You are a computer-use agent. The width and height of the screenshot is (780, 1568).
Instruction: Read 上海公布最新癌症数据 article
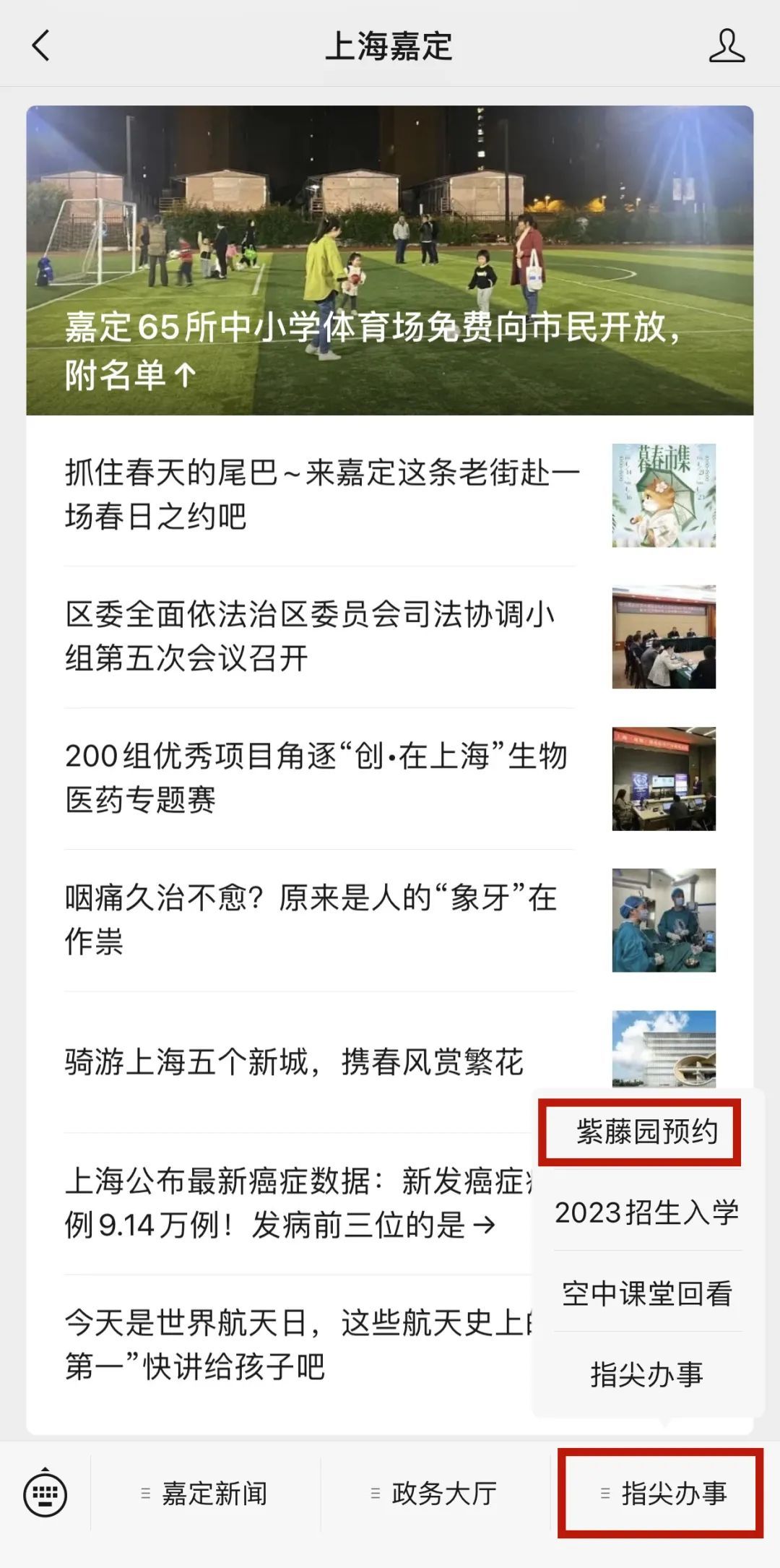(289, 1203)
